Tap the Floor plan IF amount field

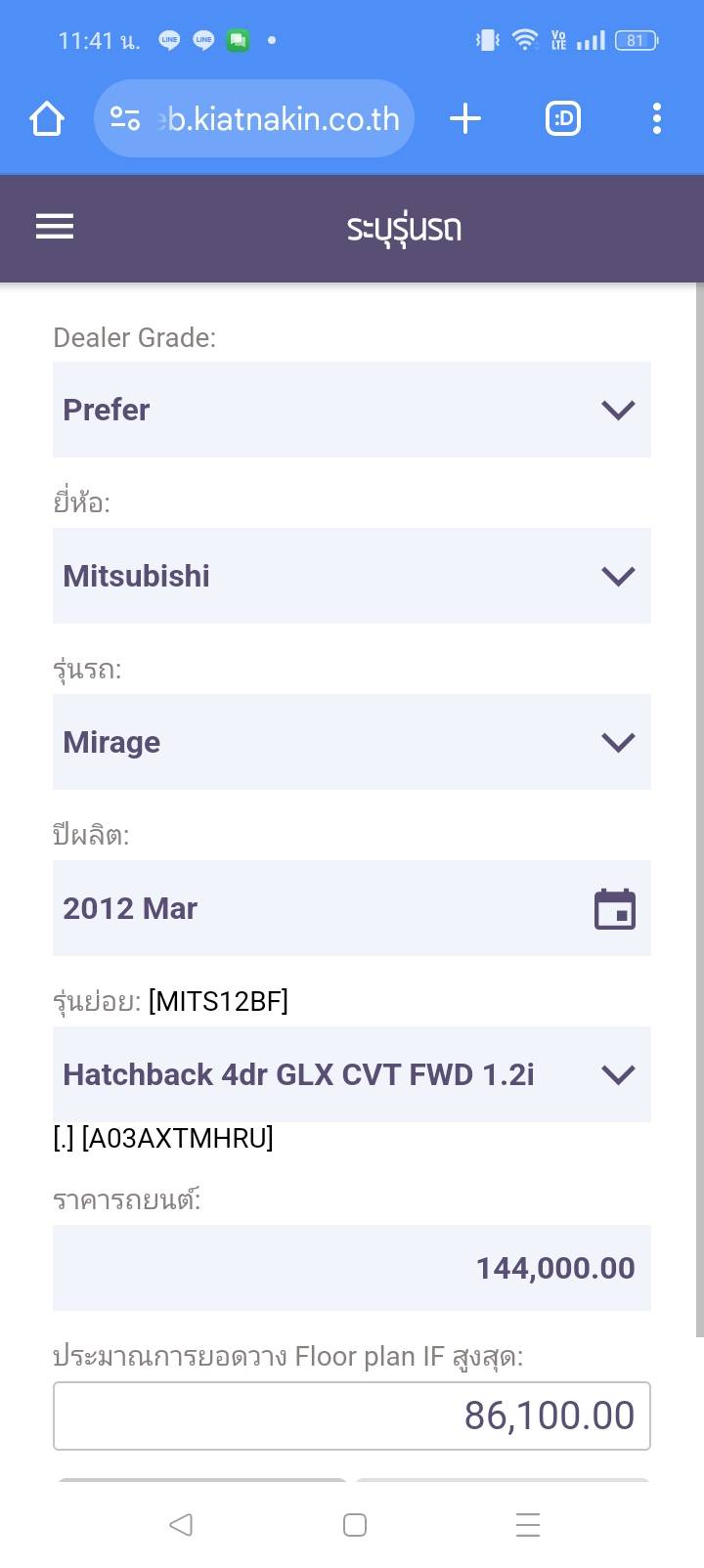(351, 1416)
